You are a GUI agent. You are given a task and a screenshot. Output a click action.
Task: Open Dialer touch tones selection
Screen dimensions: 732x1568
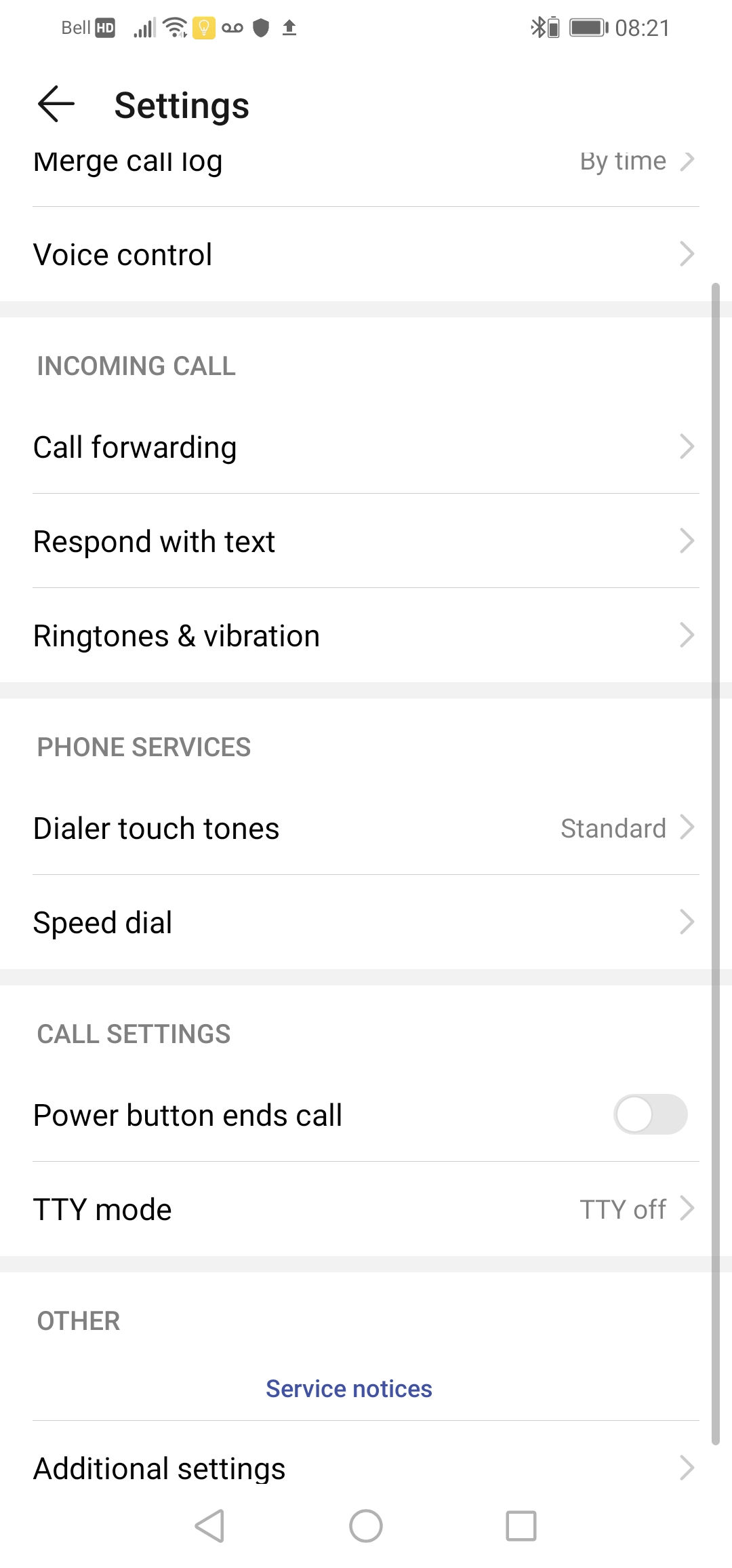(366, 827)
